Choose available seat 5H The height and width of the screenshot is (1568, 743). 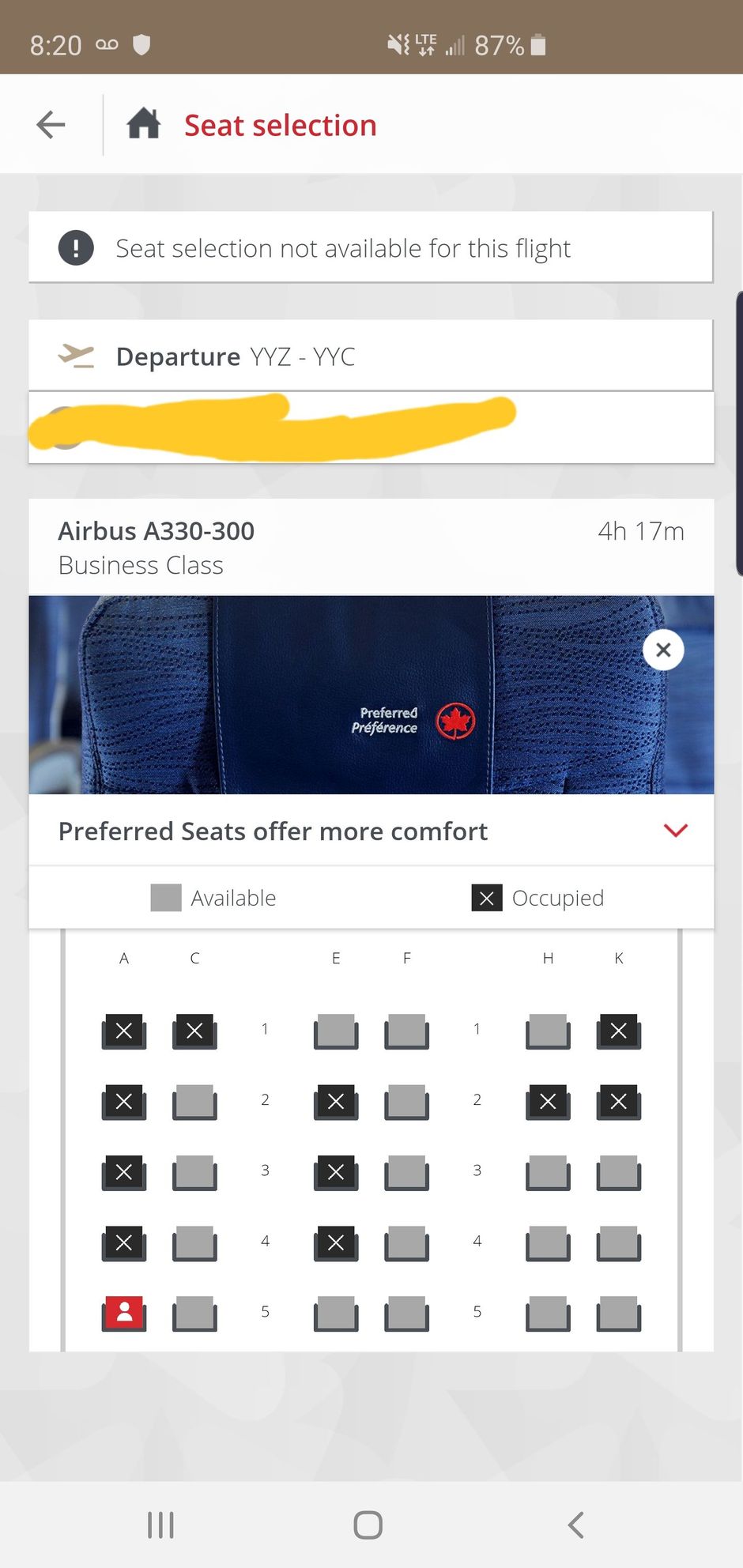point(548,1313)
